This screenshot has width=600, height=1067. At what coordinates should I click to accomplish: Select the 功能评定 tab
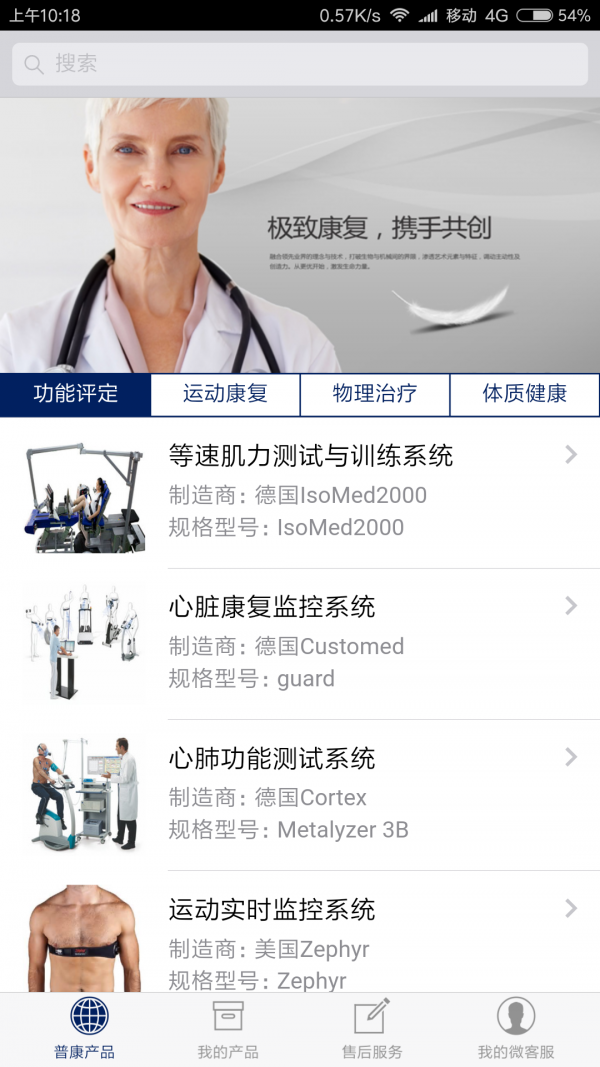coord(76,394)
